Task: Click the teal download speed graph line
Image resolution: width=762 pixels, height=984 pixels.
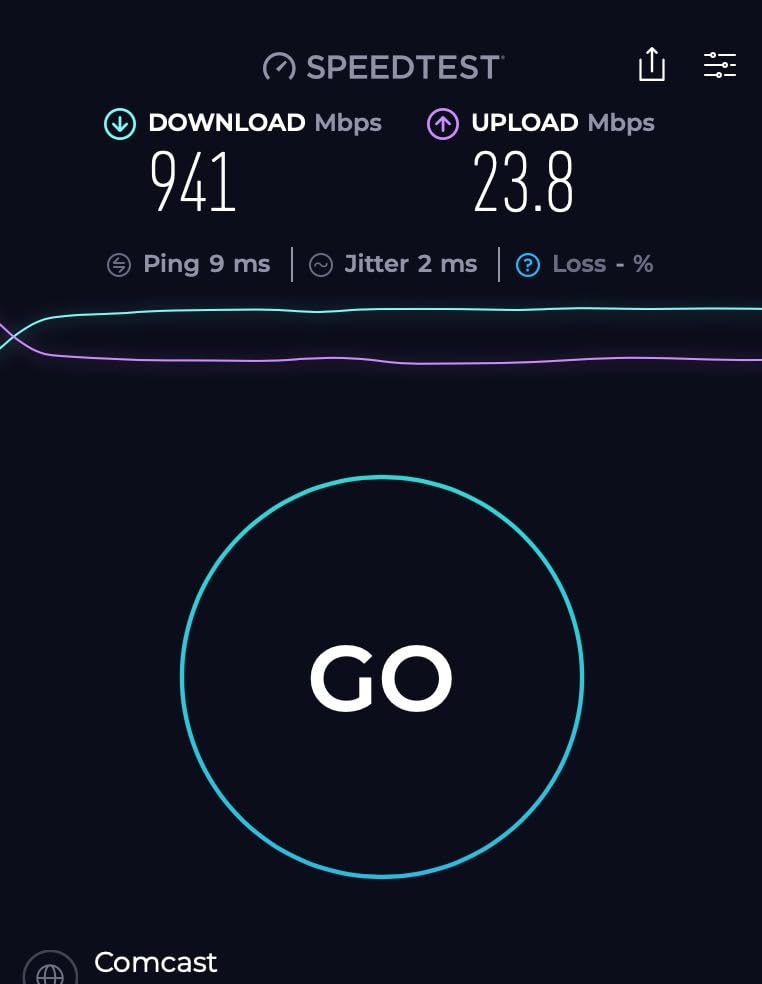Action: (x=400, y=310)
